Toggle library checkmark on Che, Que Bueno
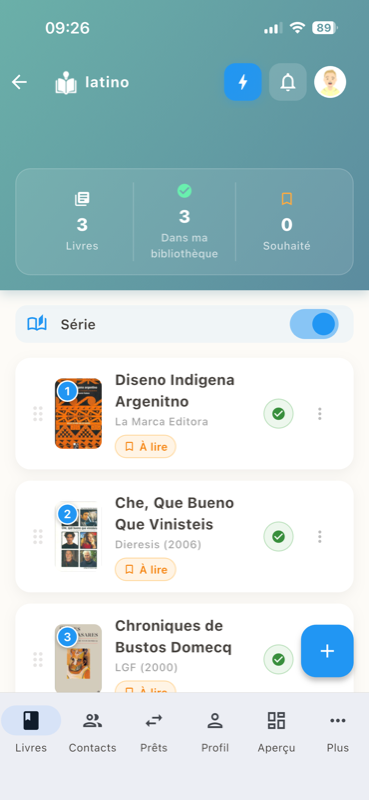Image resolution: width=369 pixels, height=800 pixels. [278, 537]
